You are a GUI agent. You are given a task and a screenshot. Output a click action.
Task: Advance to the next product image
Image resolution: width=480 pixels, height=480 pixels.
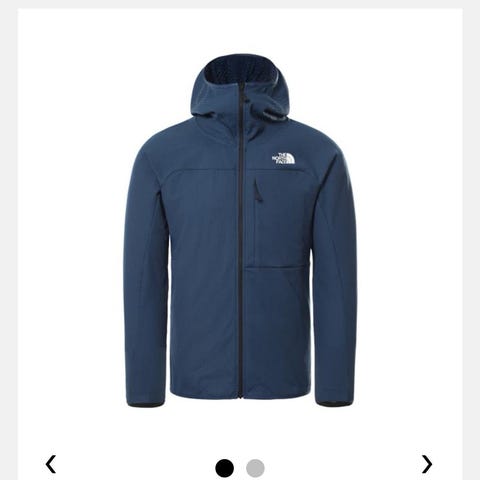[427, 464]
